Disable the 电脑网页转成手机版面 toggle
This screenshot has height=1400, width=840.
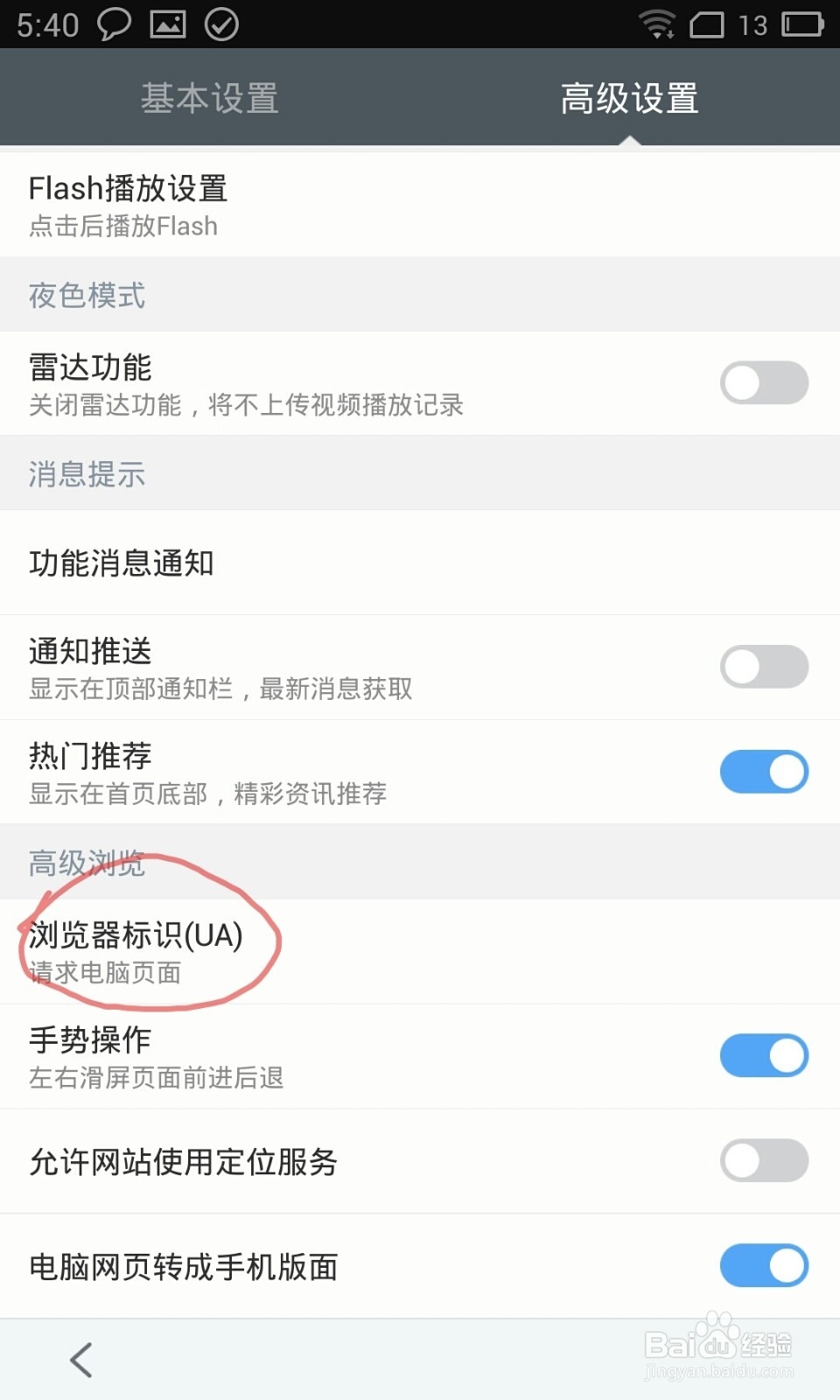(x=763, y=1266)
